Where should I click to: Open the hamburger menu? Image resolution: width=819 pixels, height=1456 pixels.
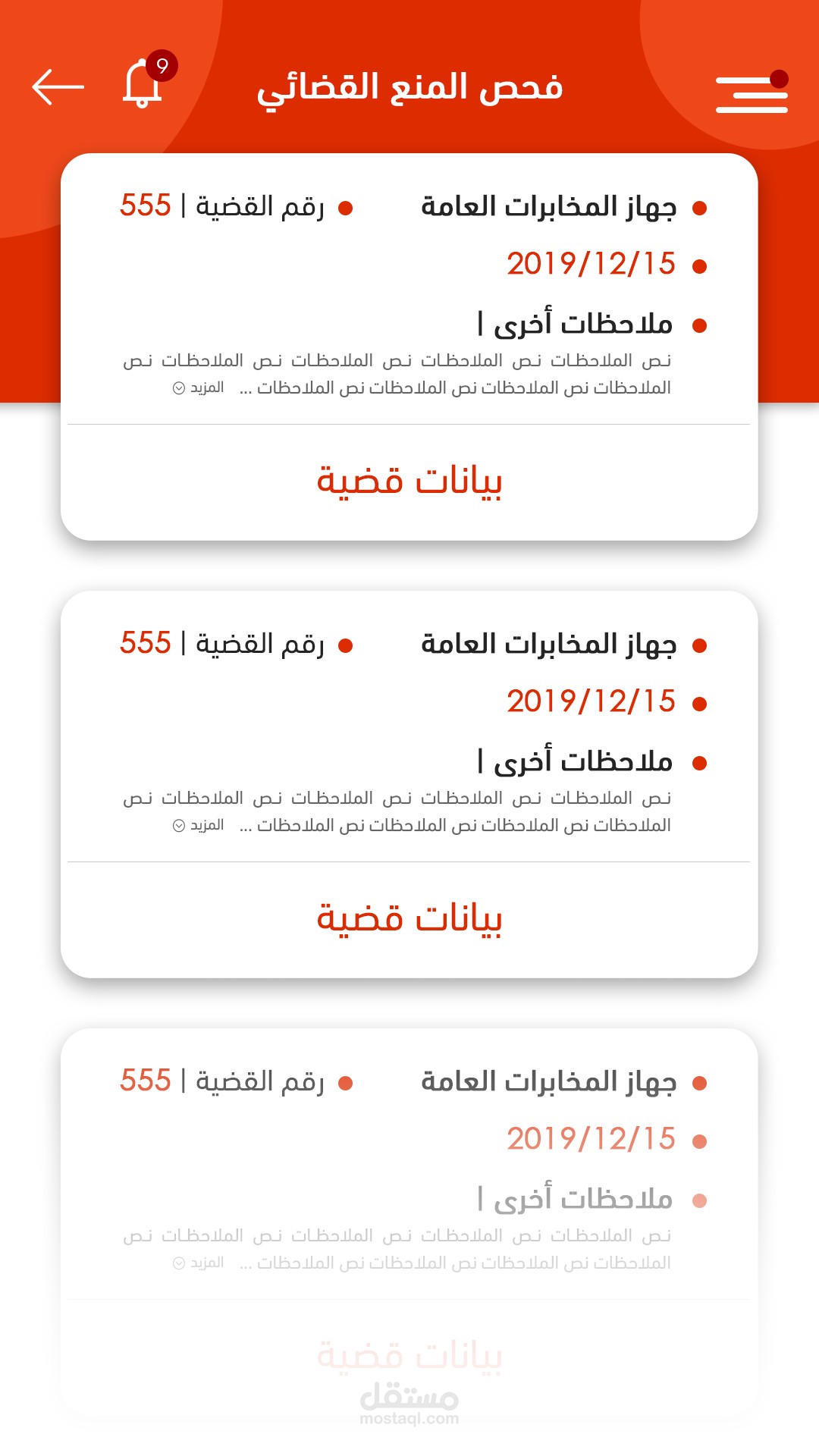(752, 93)
